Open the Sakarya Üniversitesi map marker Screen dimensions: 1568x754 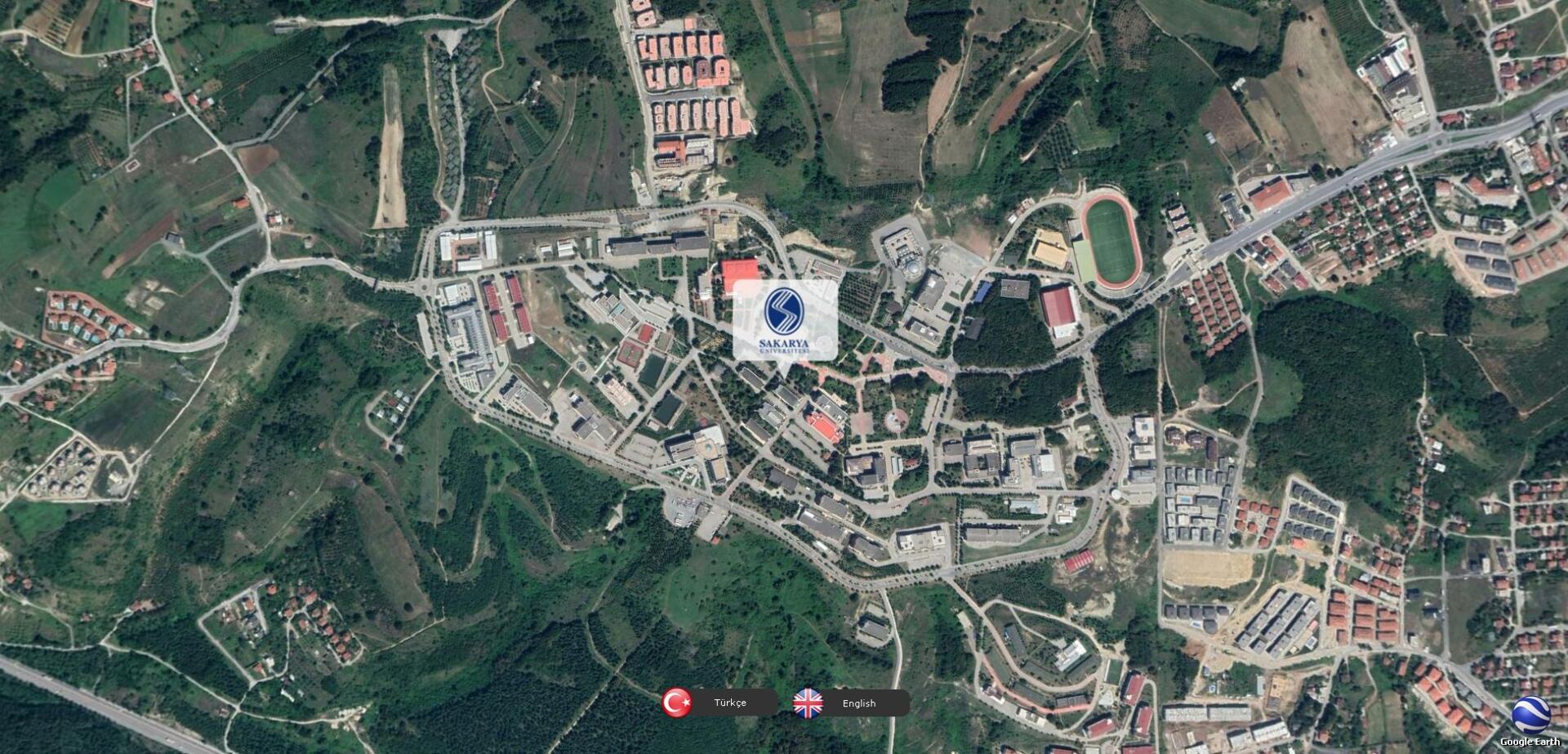click(x=785, y=320)
